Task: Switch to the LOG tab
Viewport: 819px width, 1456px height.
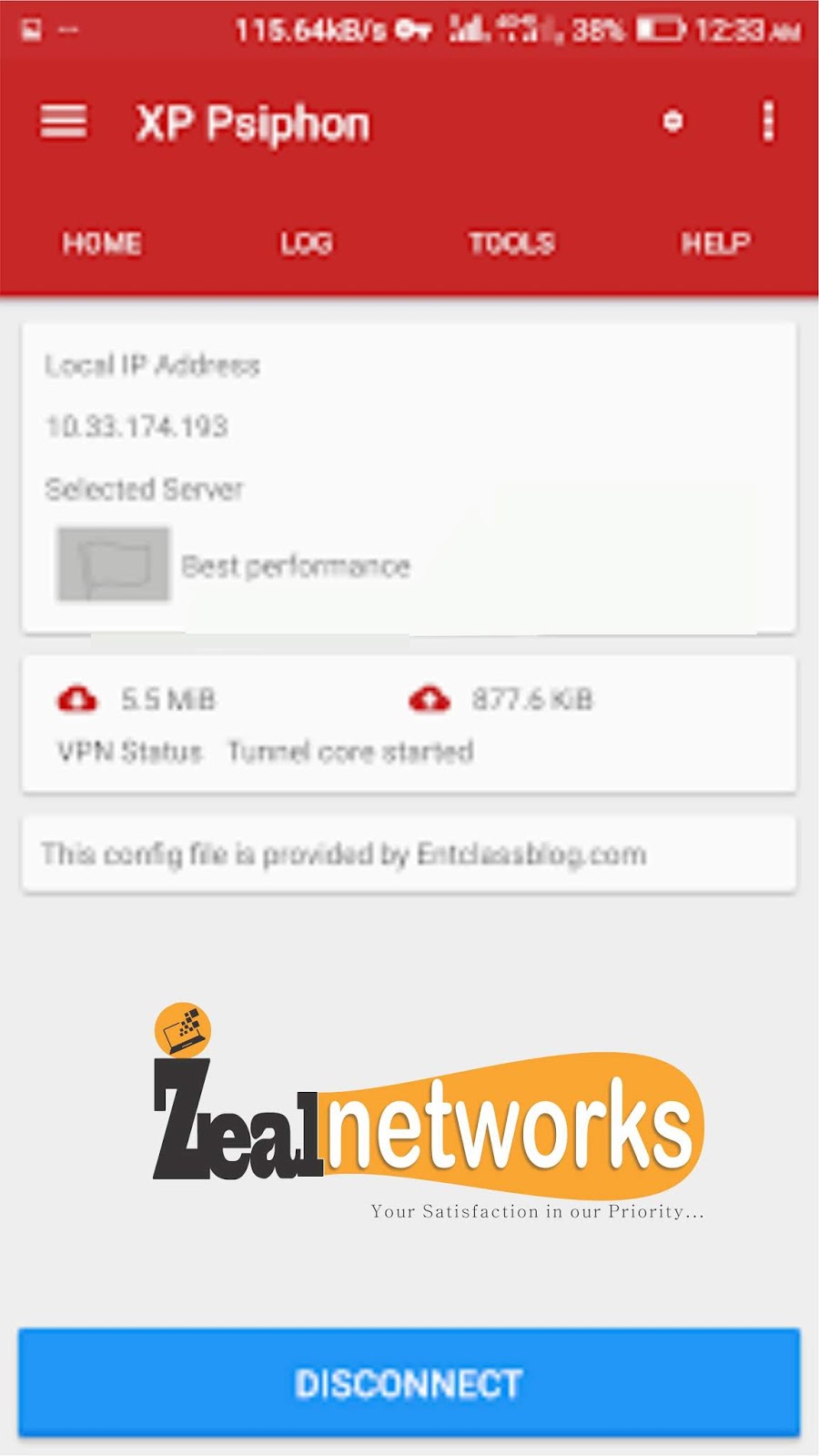Action: click(x=306, y=243)
